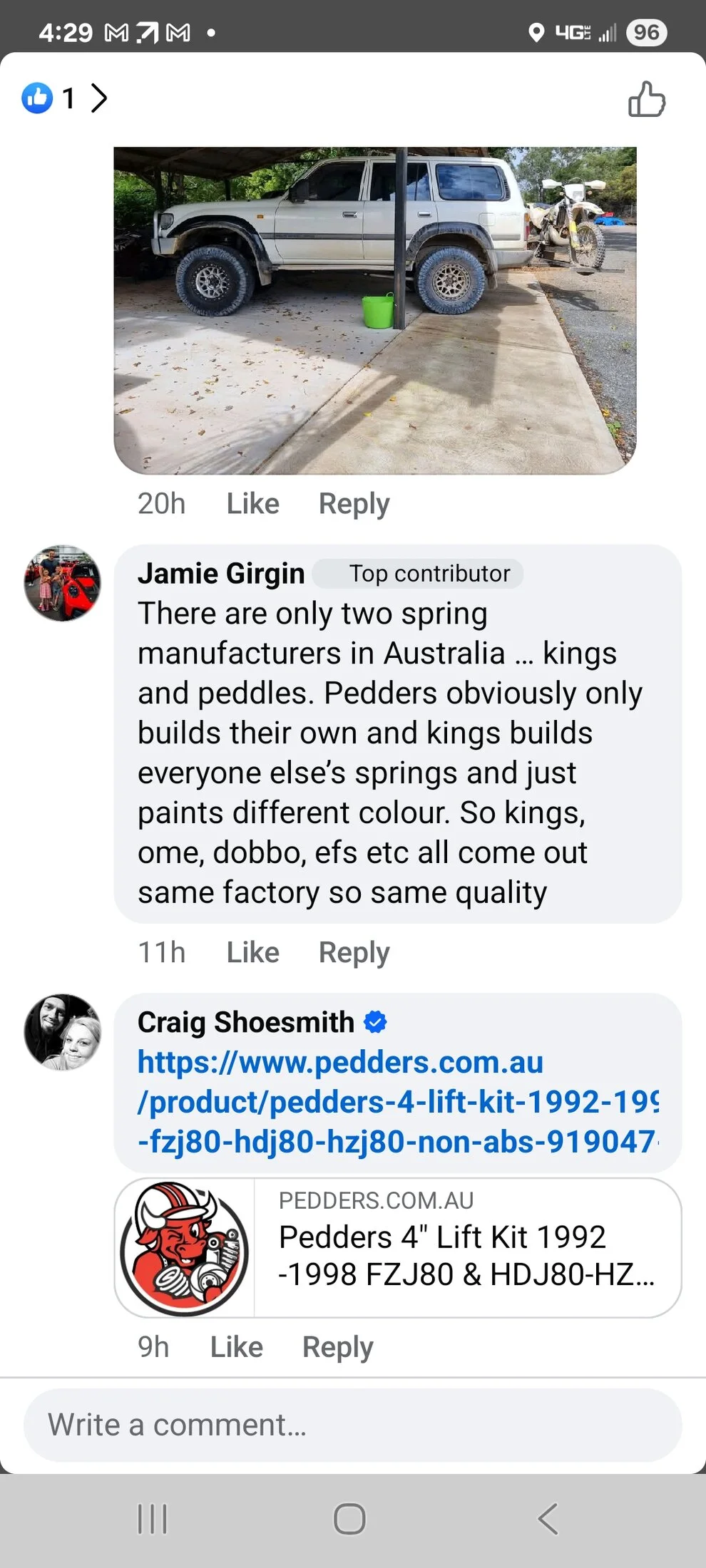
Task: Reply to Craig Shoesmith's comment
Action: (x=337, y=1347)
